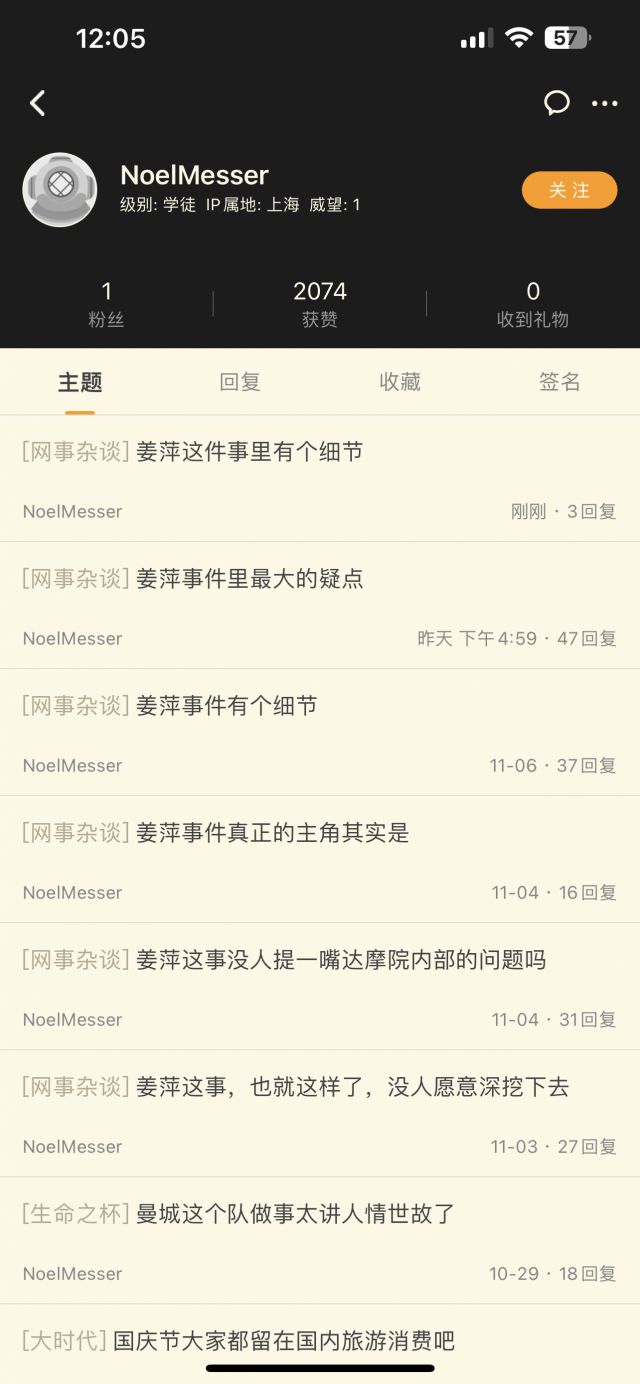Open post 国庆节大家都留在国内旅游消费吧

pyautogui.click(x=284, y=1340)
